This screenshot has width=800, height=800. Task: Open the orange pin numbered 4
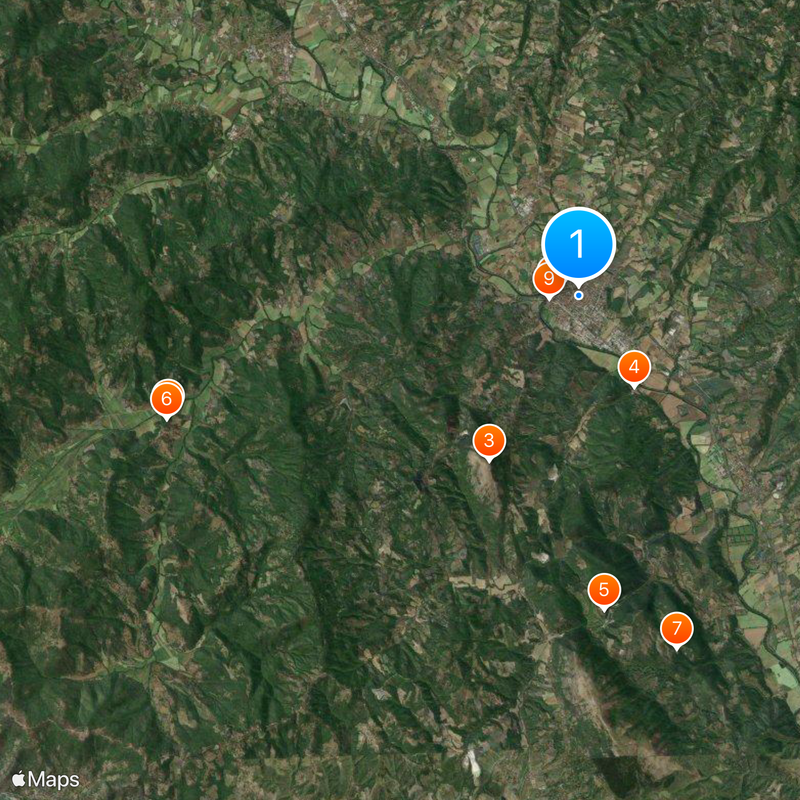coord(633,367)
